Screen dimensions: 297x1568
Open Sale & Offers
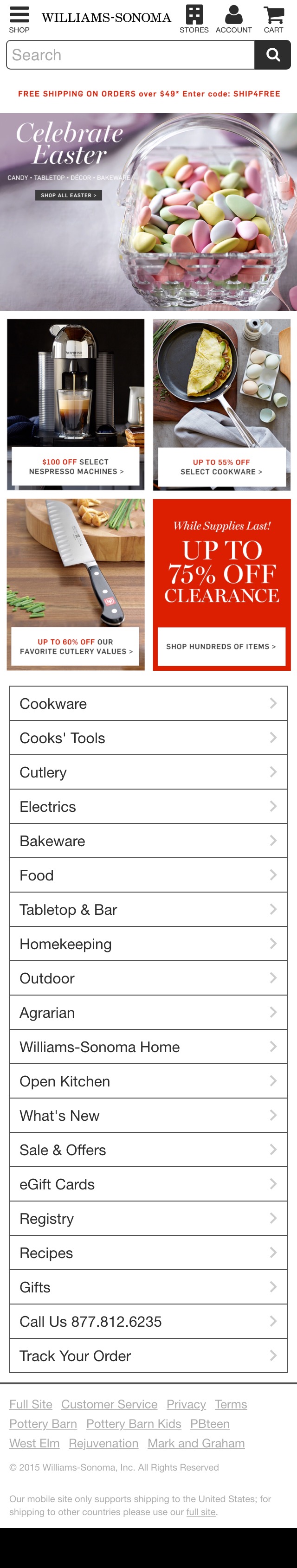[x=148, y=1150]
